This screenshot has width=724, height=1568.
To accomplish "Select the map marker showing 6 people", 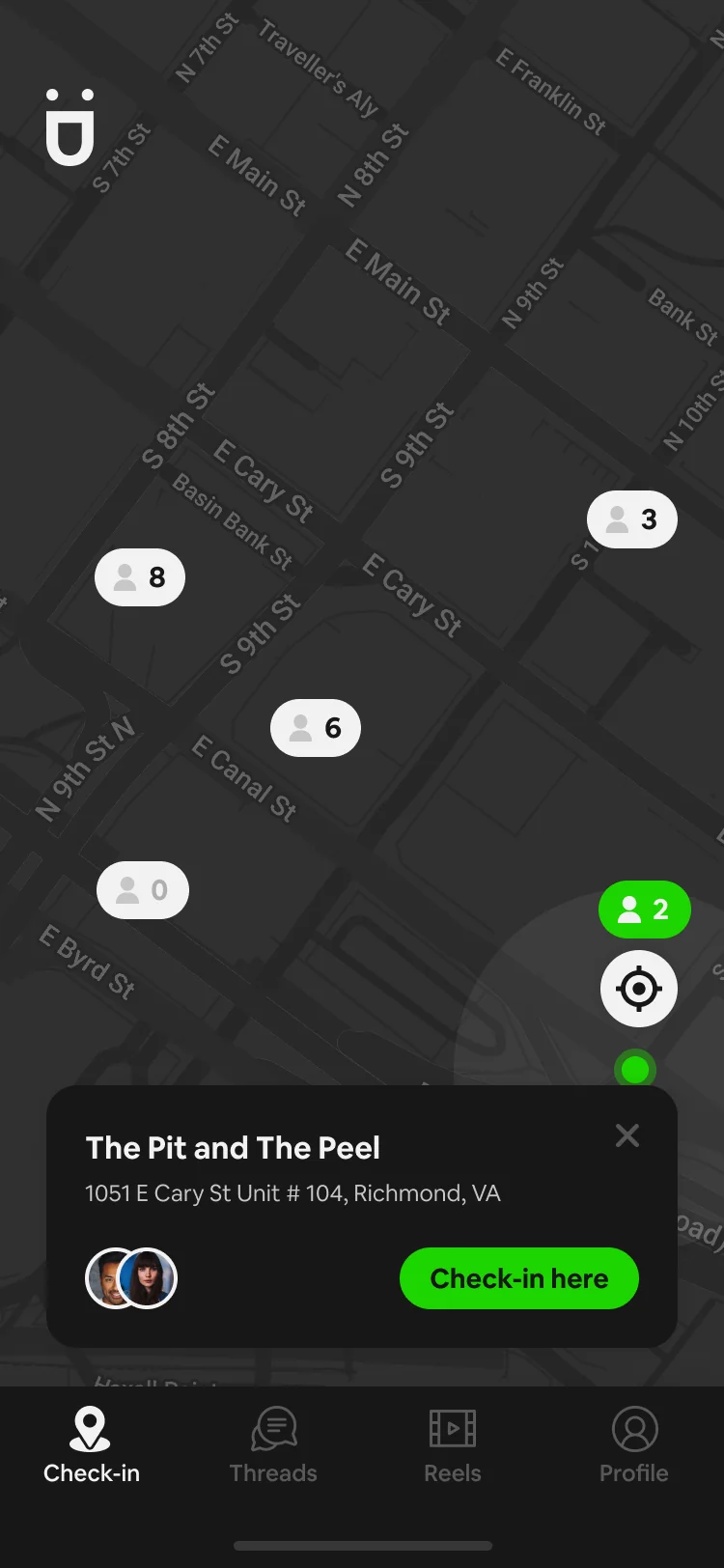I will point(316,728).
